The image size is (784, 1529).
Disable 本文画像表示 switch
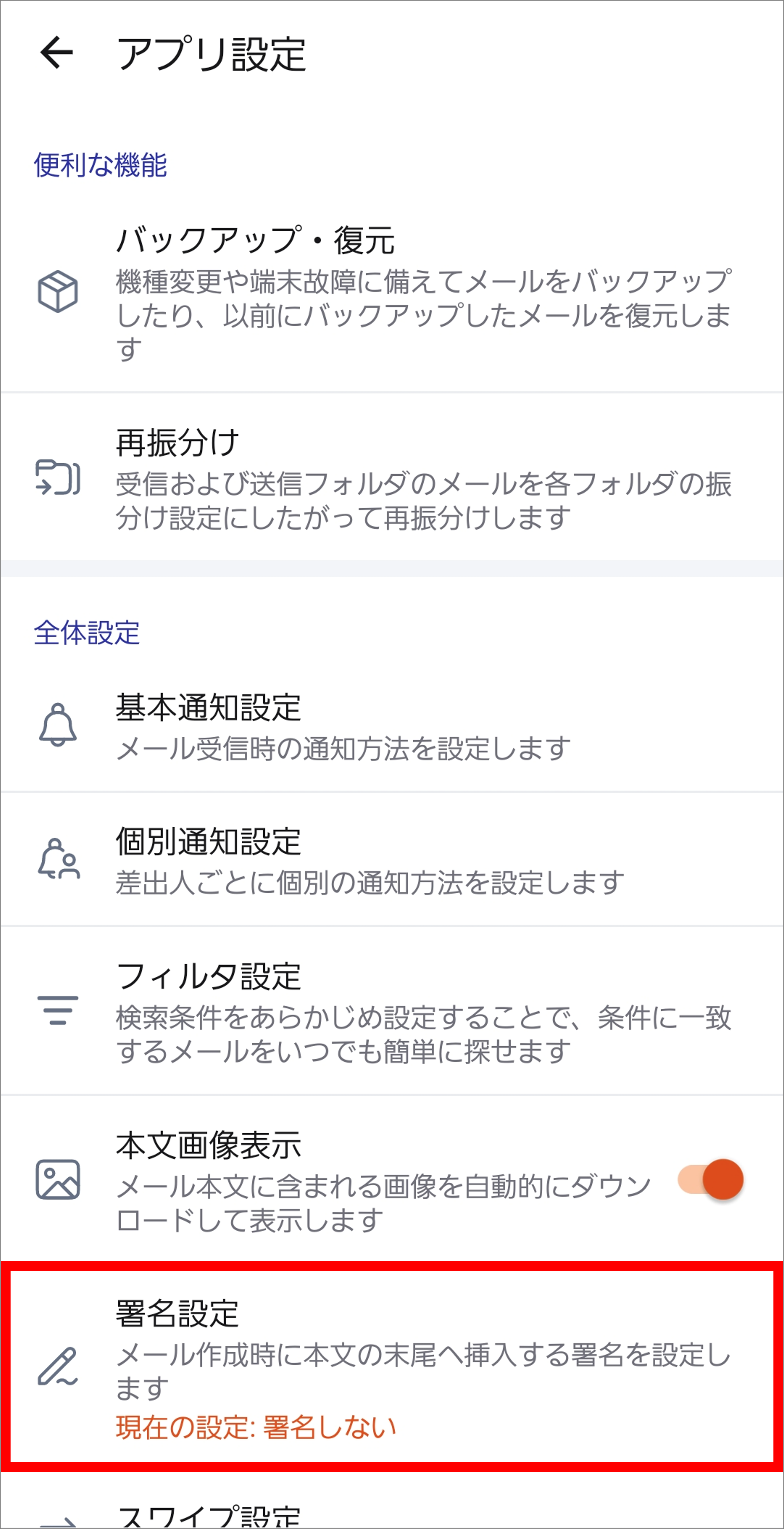click(711, 1179)
